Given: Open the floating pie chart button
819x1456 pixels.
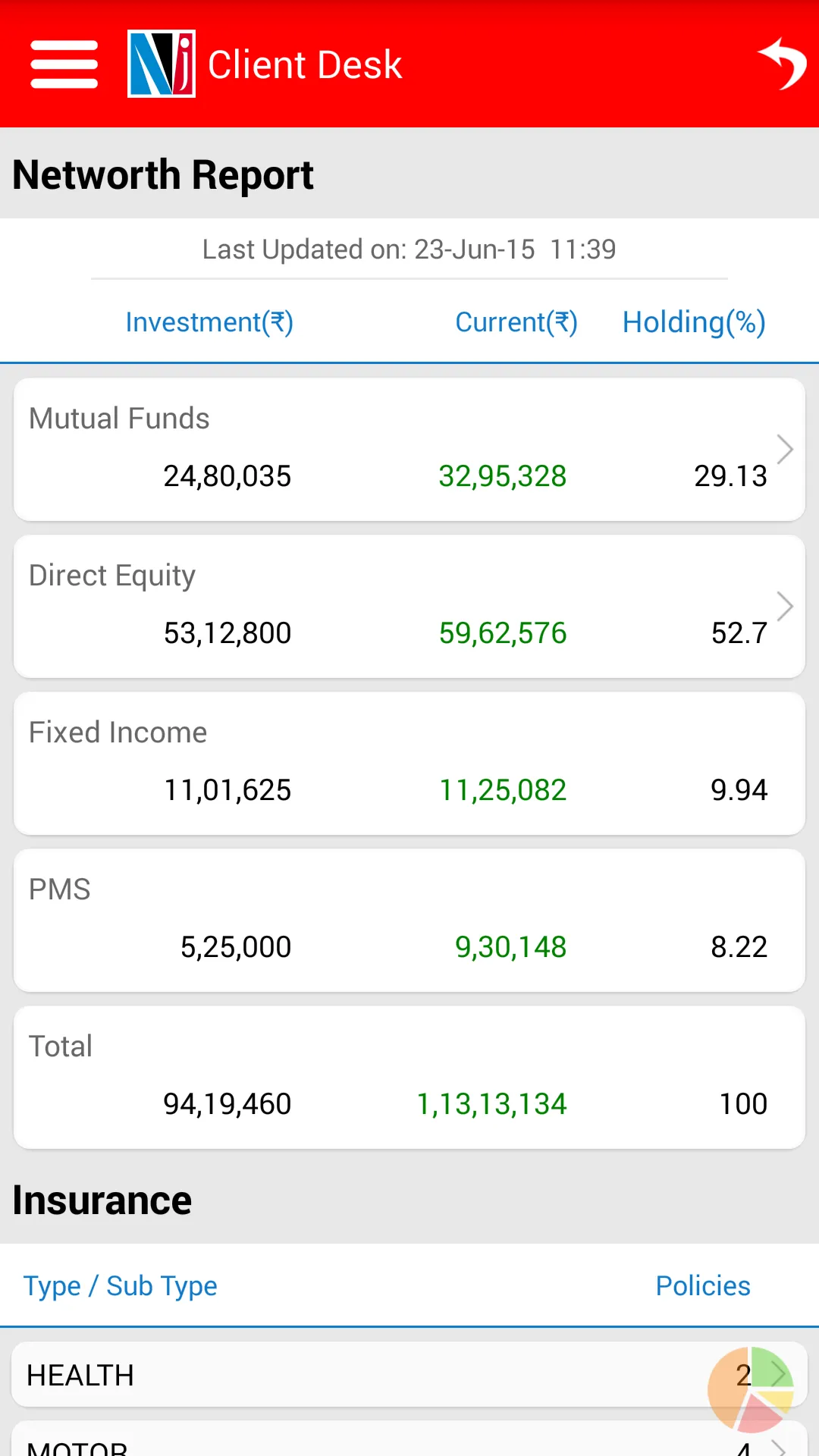Looking at the screenshot, I should (748, 1389).
